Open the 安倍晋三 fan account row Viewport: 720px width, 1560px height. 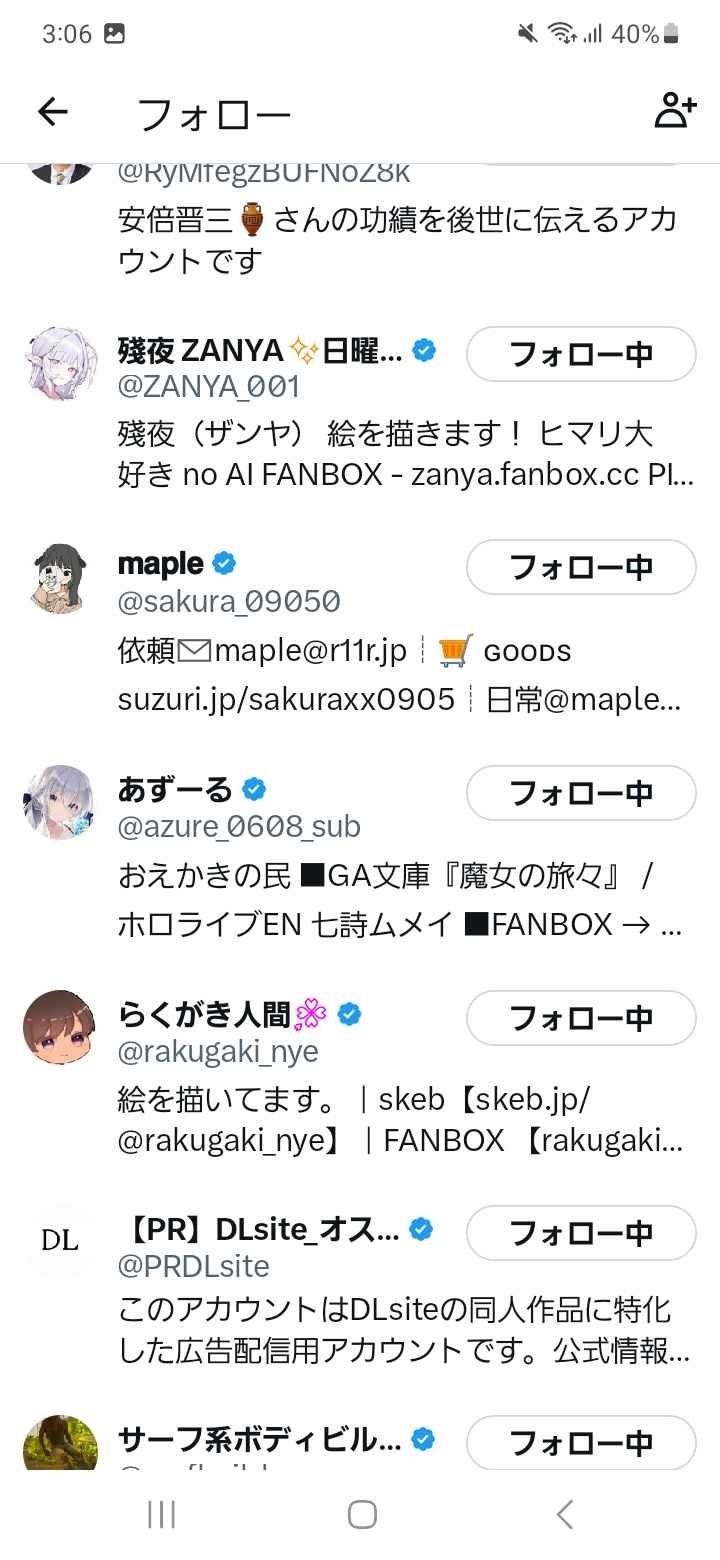[x=390, y=240]
